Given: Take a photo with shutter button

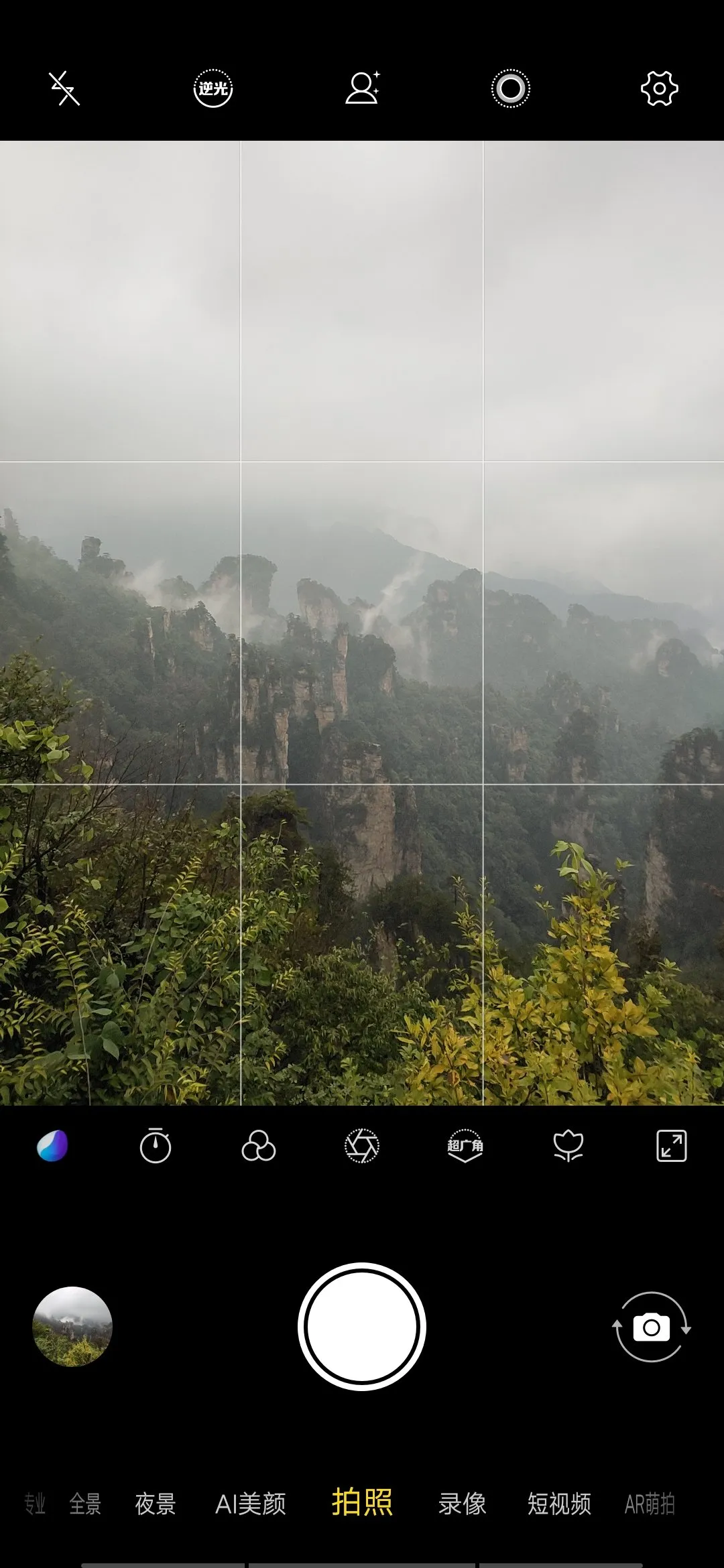Looking at the screenshot, I should click(362, 1326).
